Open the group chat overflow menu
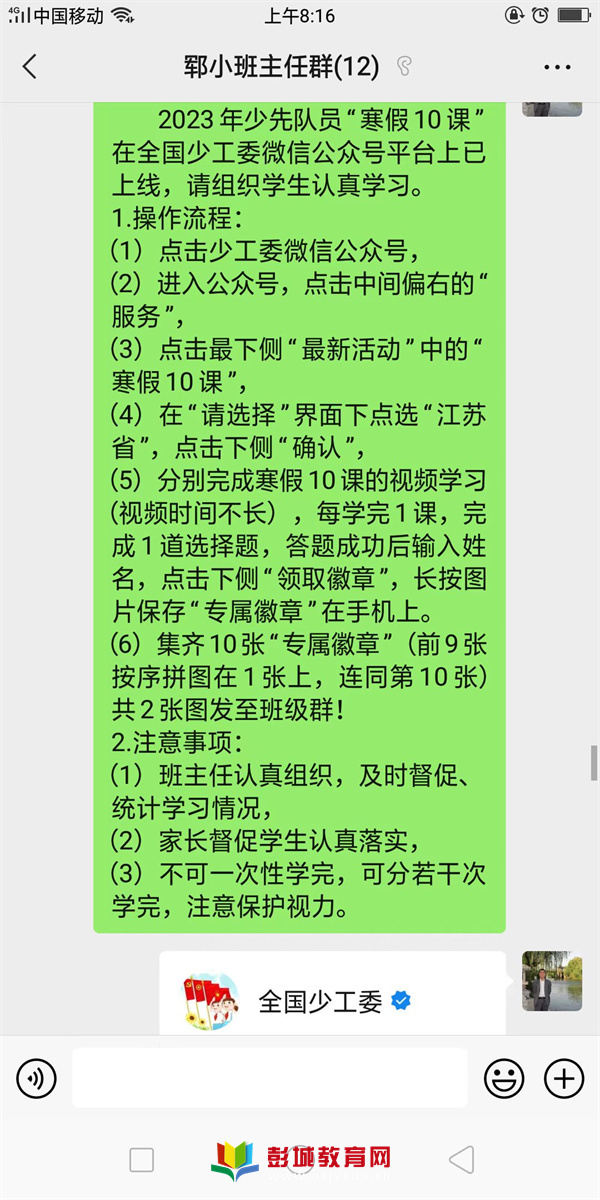The height and width of the screenshot is (1200, 600). point(557,67)
